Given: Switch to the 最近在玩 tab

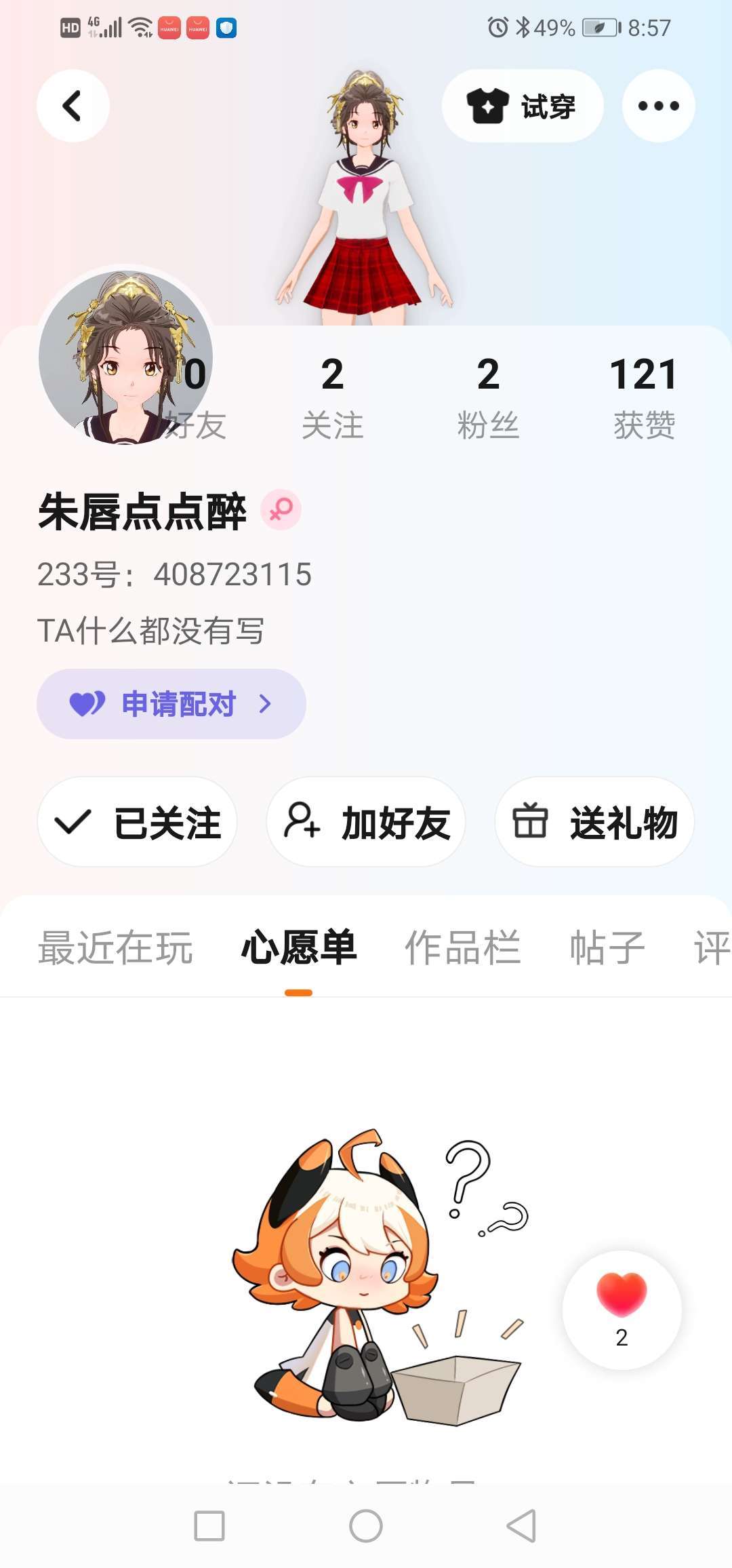Looking at the screenshot, I should [115, 947].
